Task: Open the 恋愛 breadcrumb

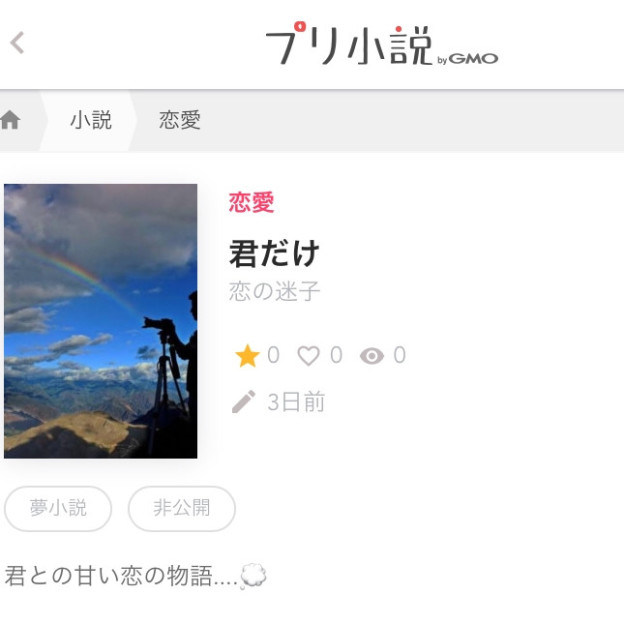Action: [180, 121]
